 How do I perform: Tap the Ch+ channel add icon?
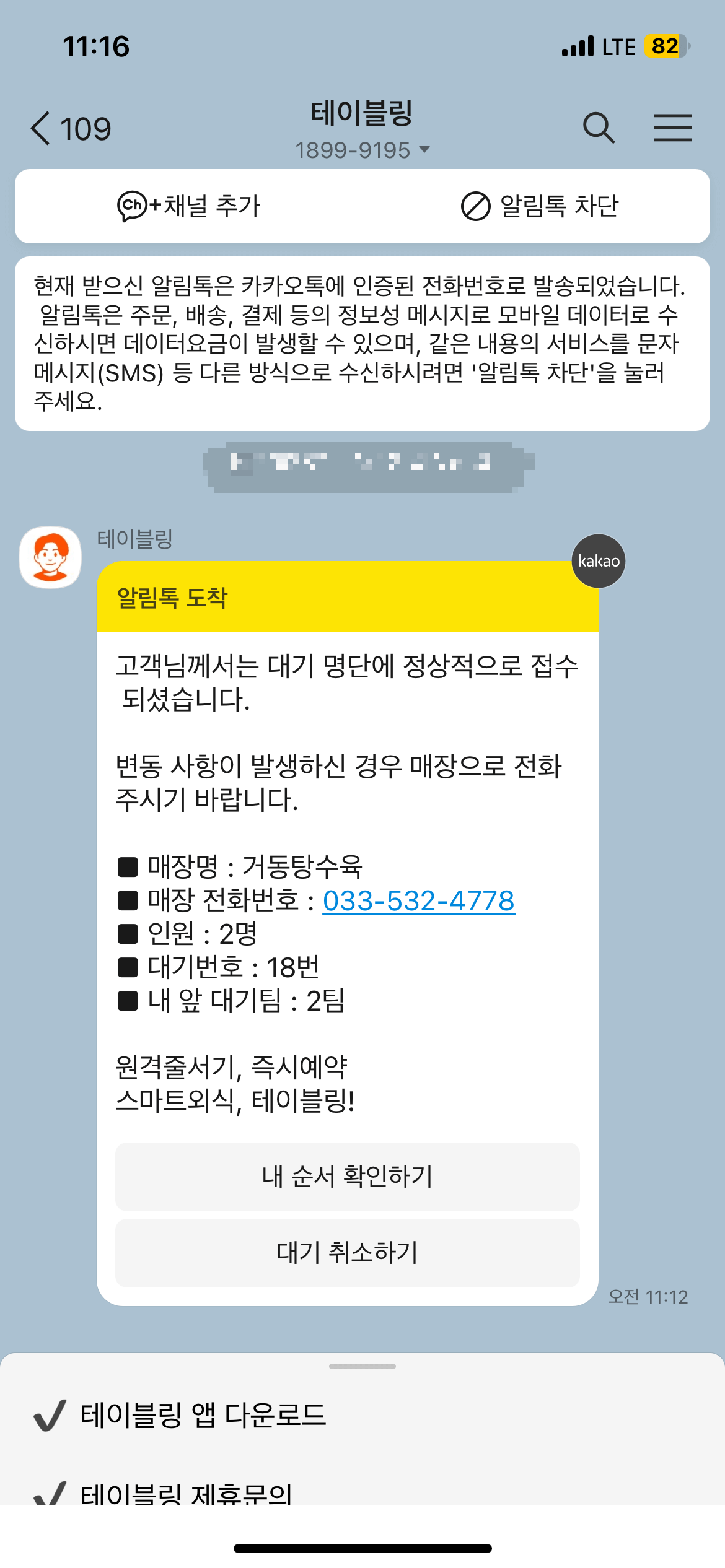coord(132,206)
